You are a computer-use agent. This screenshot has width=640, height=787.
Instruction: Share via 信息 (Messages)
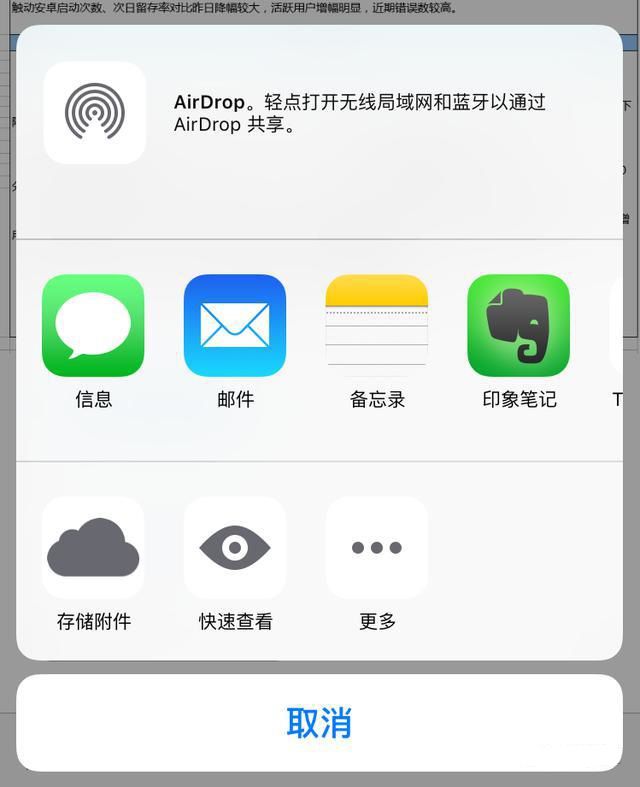coord(93,325)
